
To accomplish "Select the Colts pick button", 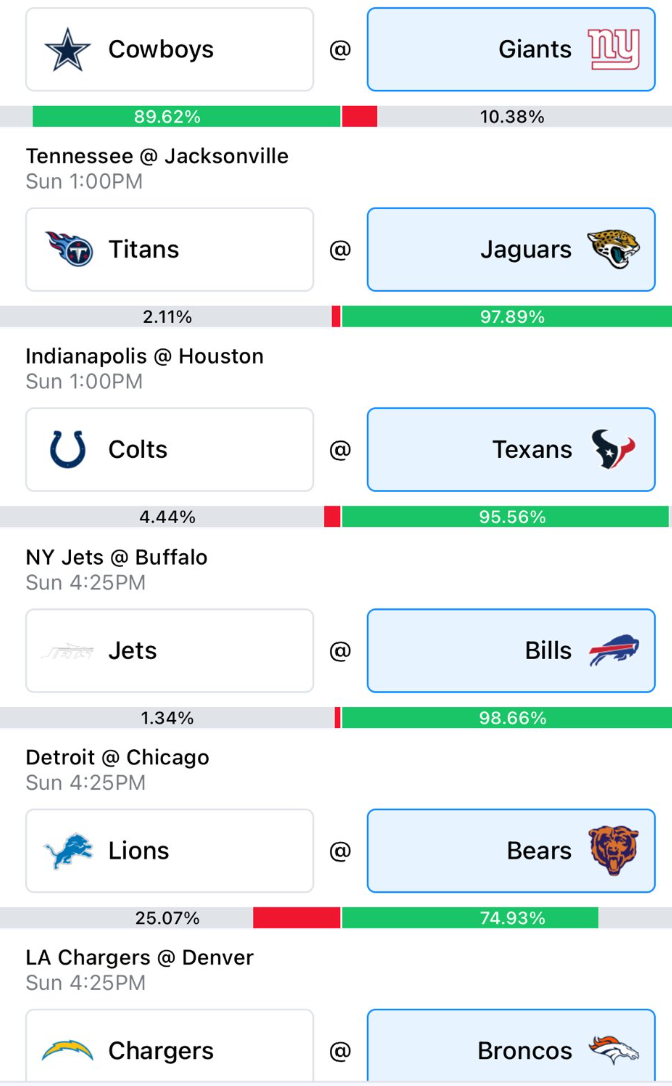I will pyautogui.click(x=170, y=449).
